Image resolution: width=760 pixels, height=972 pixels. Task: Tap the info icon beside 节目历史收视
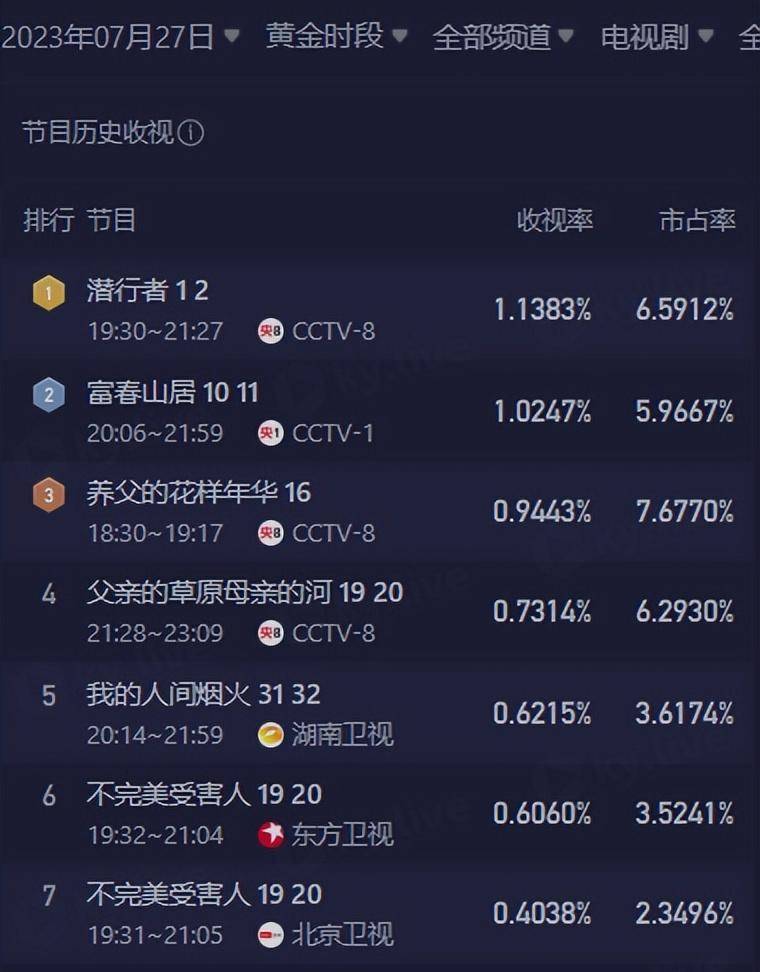pyautogui.click(x=191, y=132)
